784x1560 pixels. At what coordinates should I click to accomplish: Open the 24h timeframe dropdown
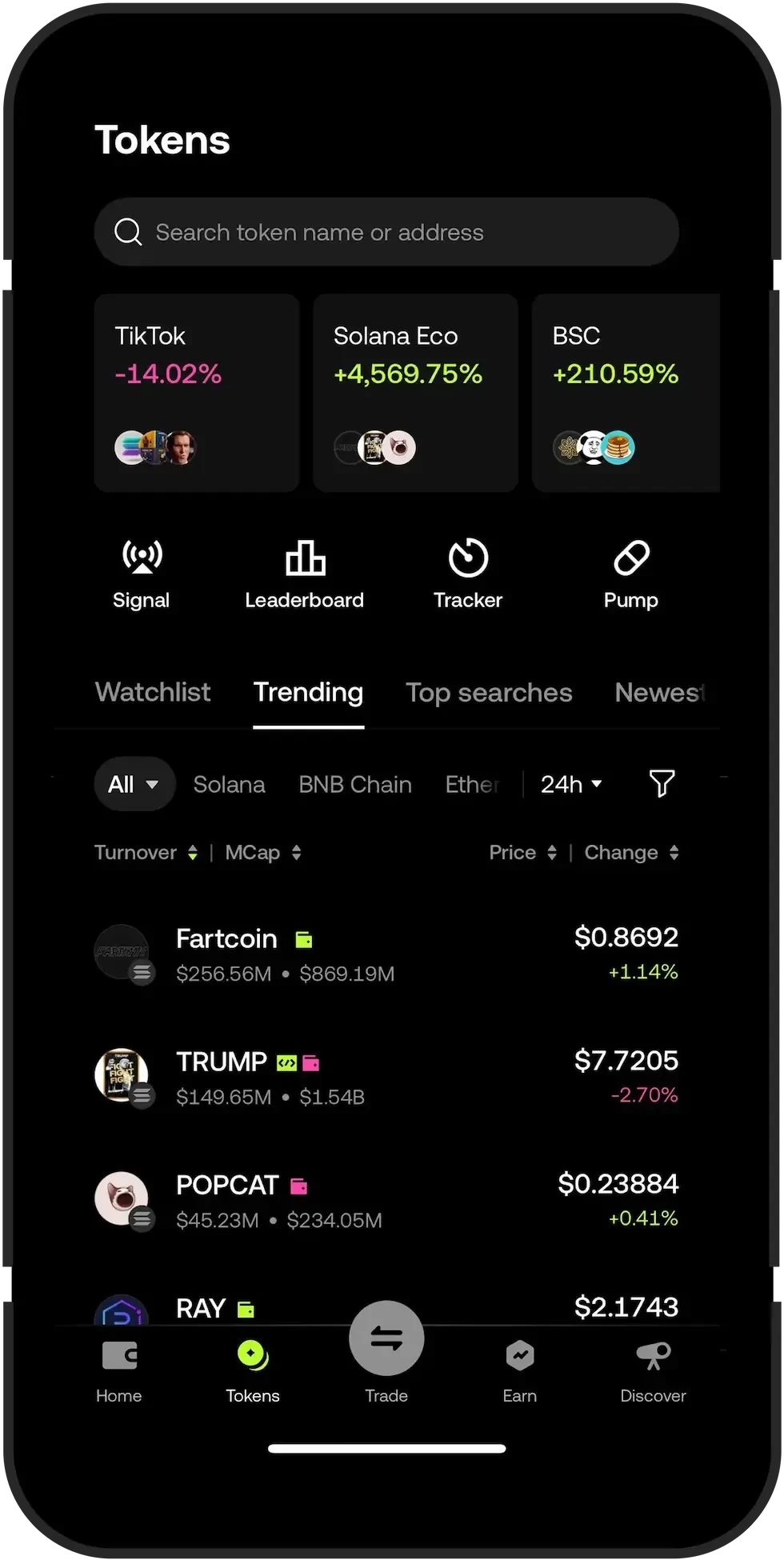point(571,784)
